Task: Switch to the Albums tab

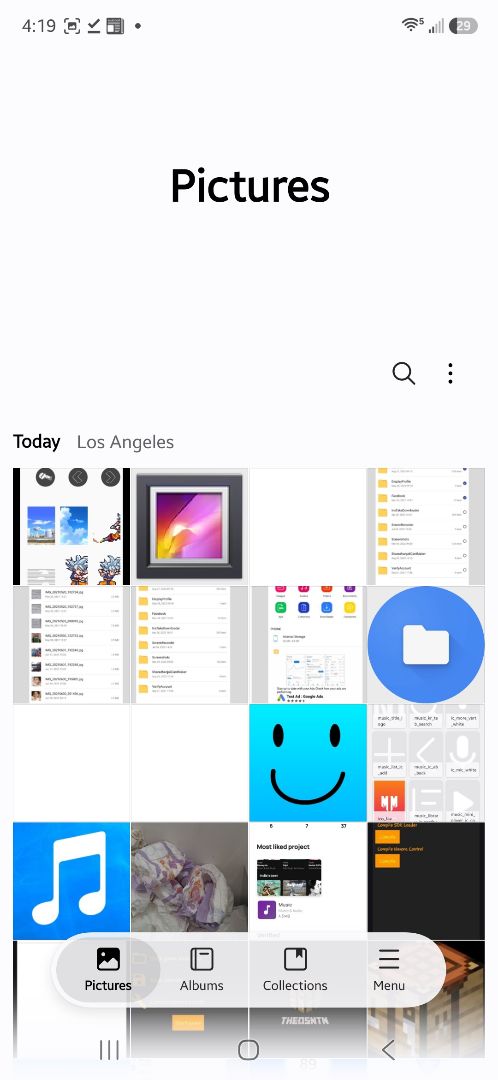Action: point(202,970)
